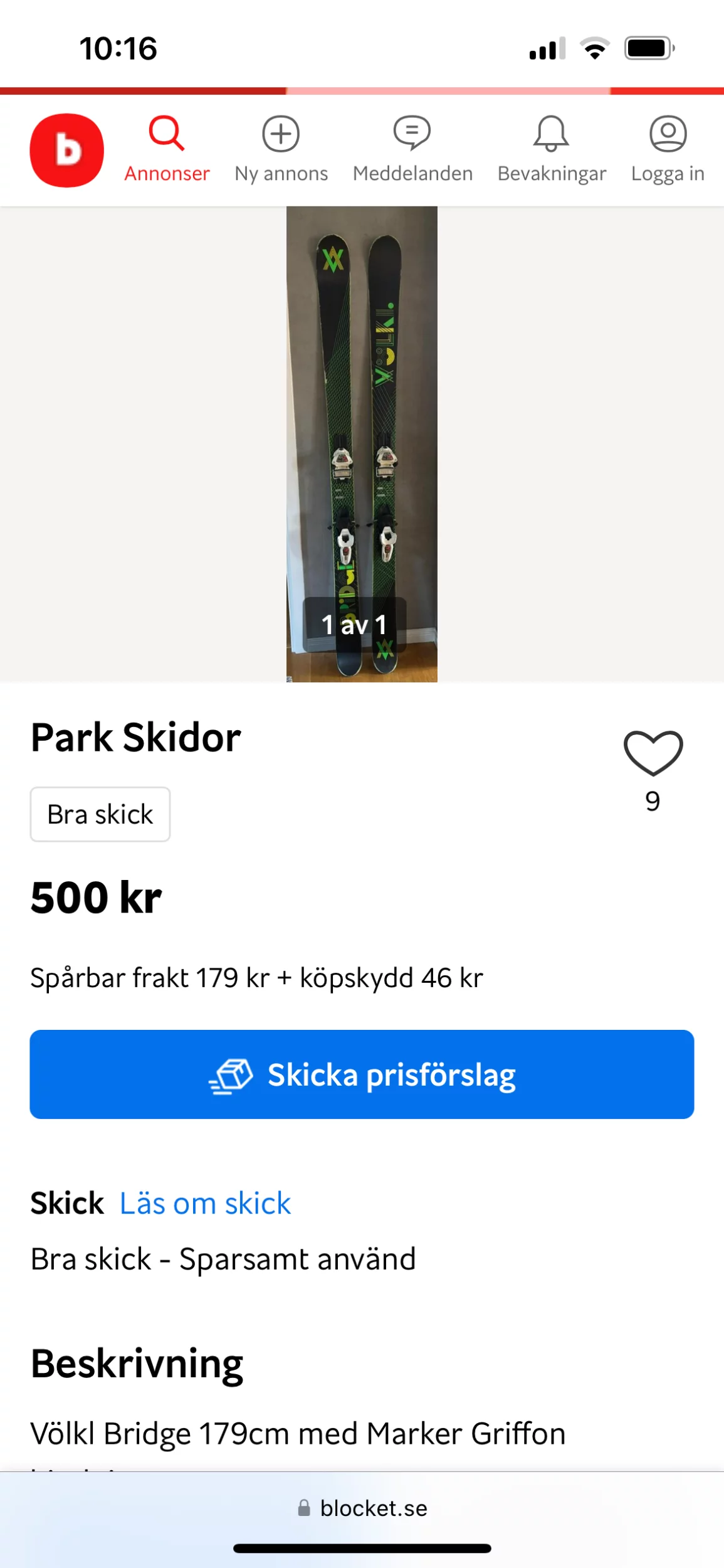Open the Läs om skick link
The height and width of the screenshot is (1568, 724).
[205, 1204]
